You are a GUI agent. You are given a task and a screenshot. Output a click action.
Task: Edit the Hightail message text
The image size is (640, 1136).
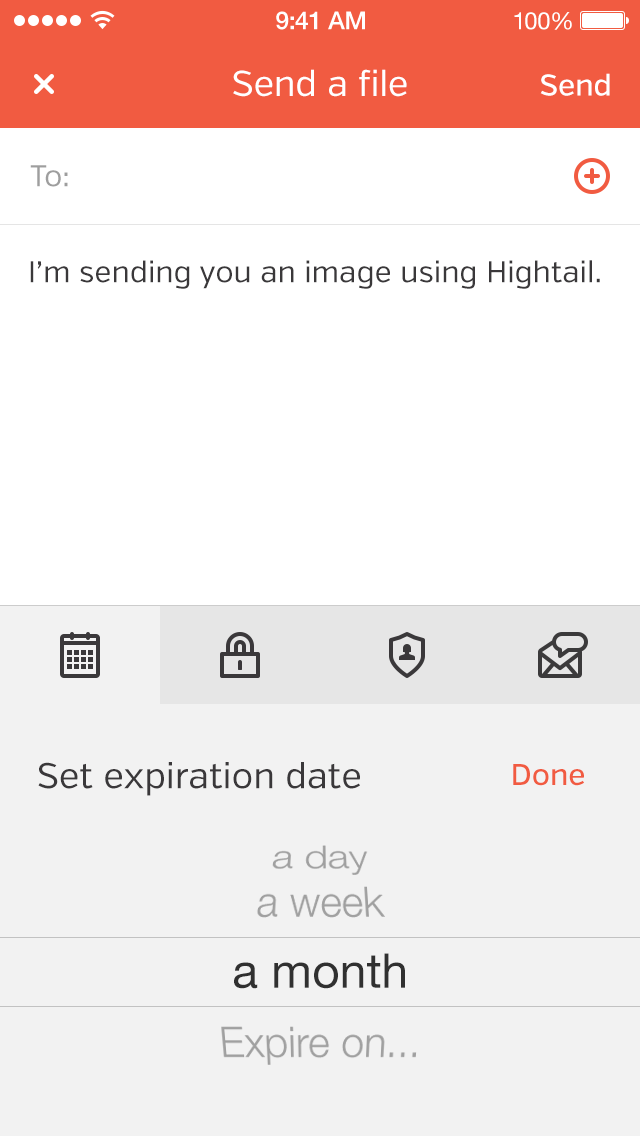click(x=315, y=272)
